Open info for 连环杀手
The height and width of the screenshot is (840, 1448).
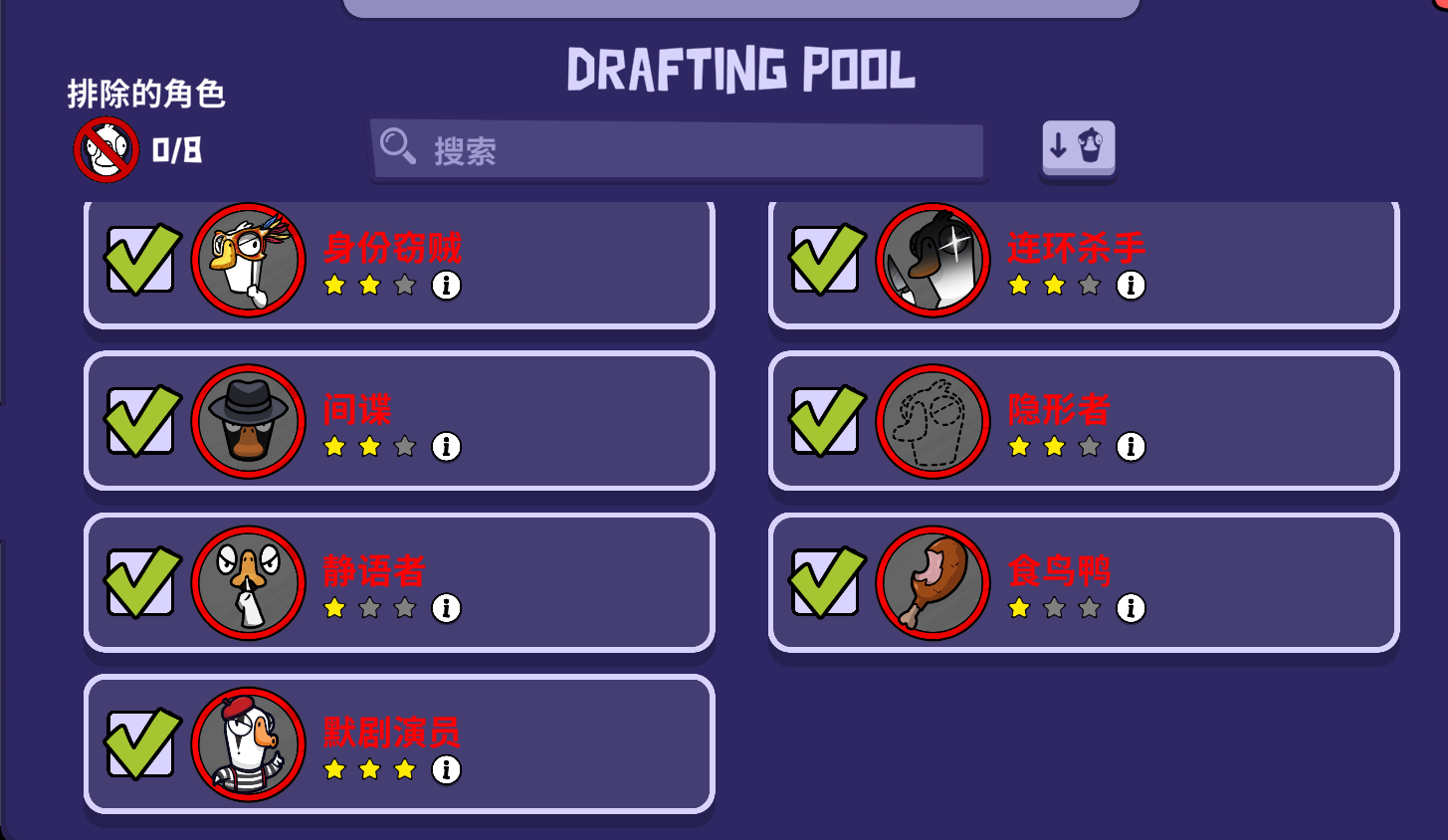(1131, 286)
